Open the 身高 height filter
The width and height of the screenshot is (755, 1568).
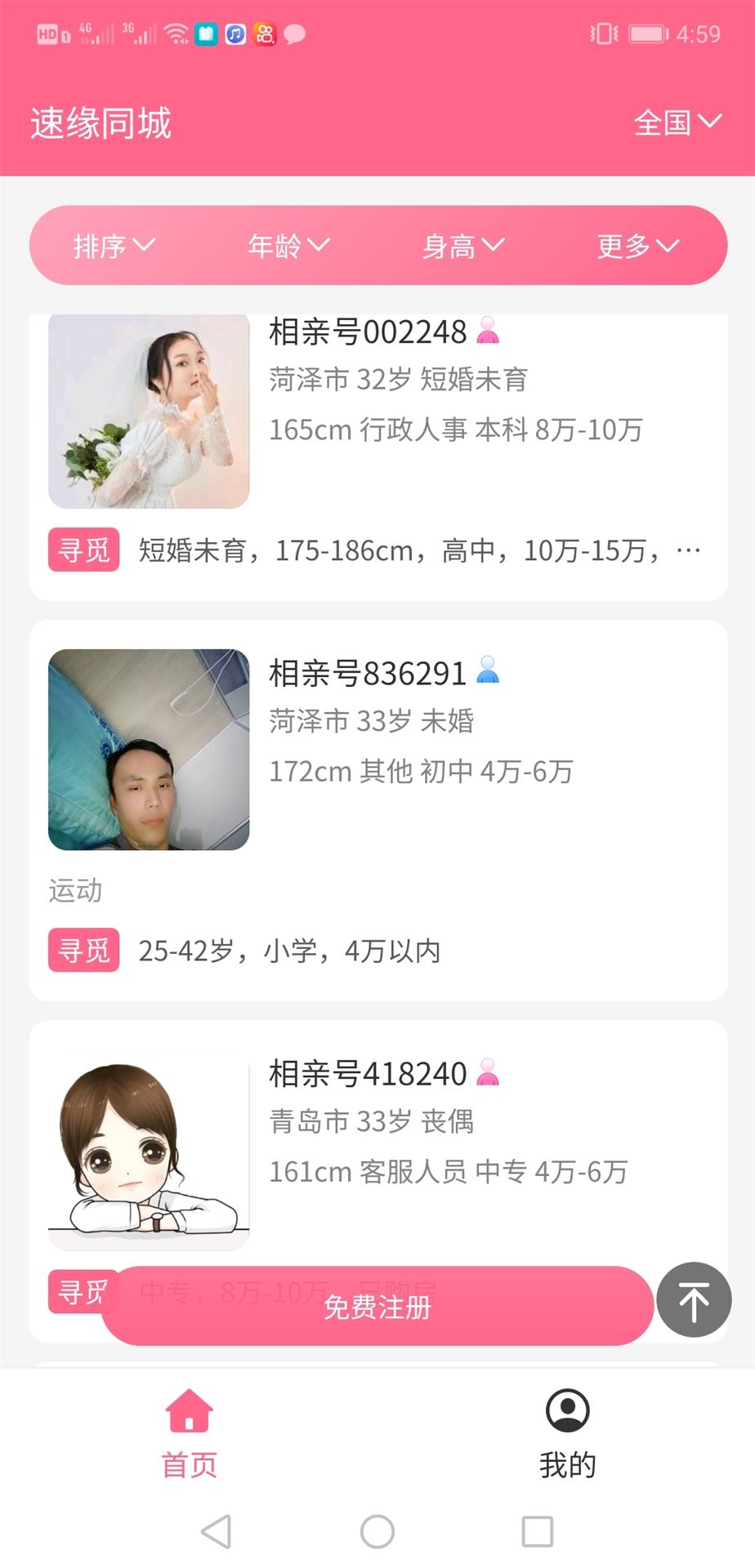462,246
